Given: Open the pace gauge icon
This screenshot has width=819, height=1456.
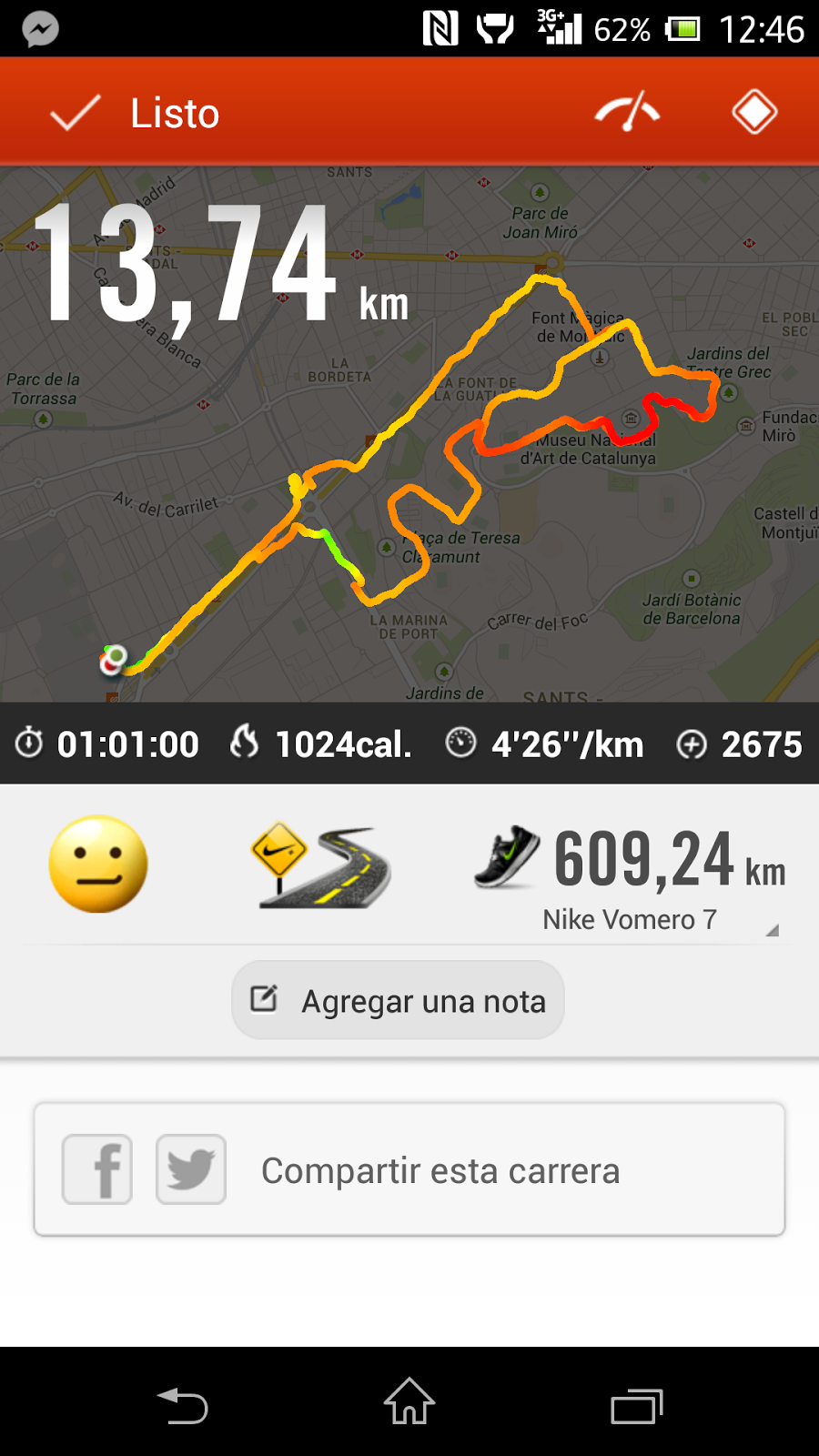Looking at the screenshot, I should tap(627, 113).
